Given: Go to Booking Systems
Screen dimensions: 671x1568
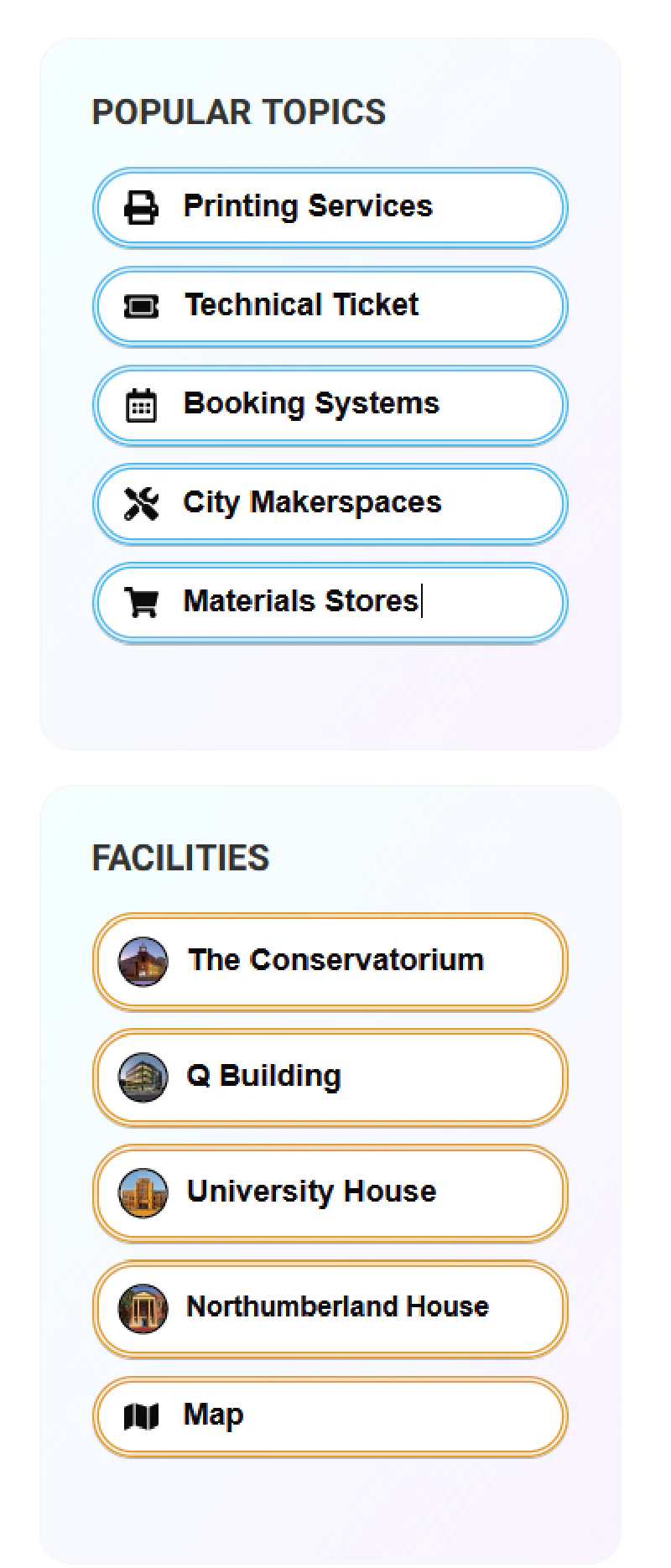Looking at the screenshot, I should coord(330,405).
